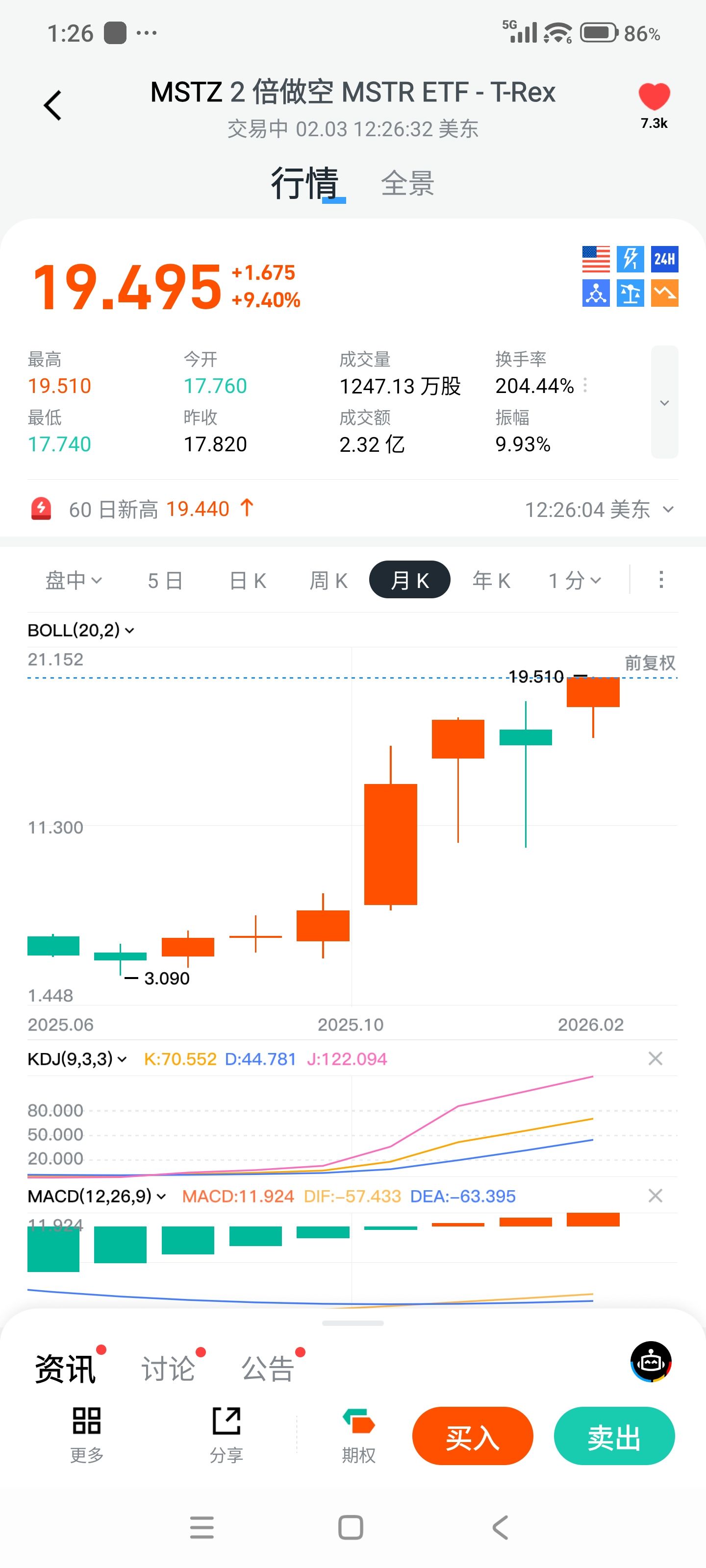Switch to the 讨论 tab

(168, 1369)
